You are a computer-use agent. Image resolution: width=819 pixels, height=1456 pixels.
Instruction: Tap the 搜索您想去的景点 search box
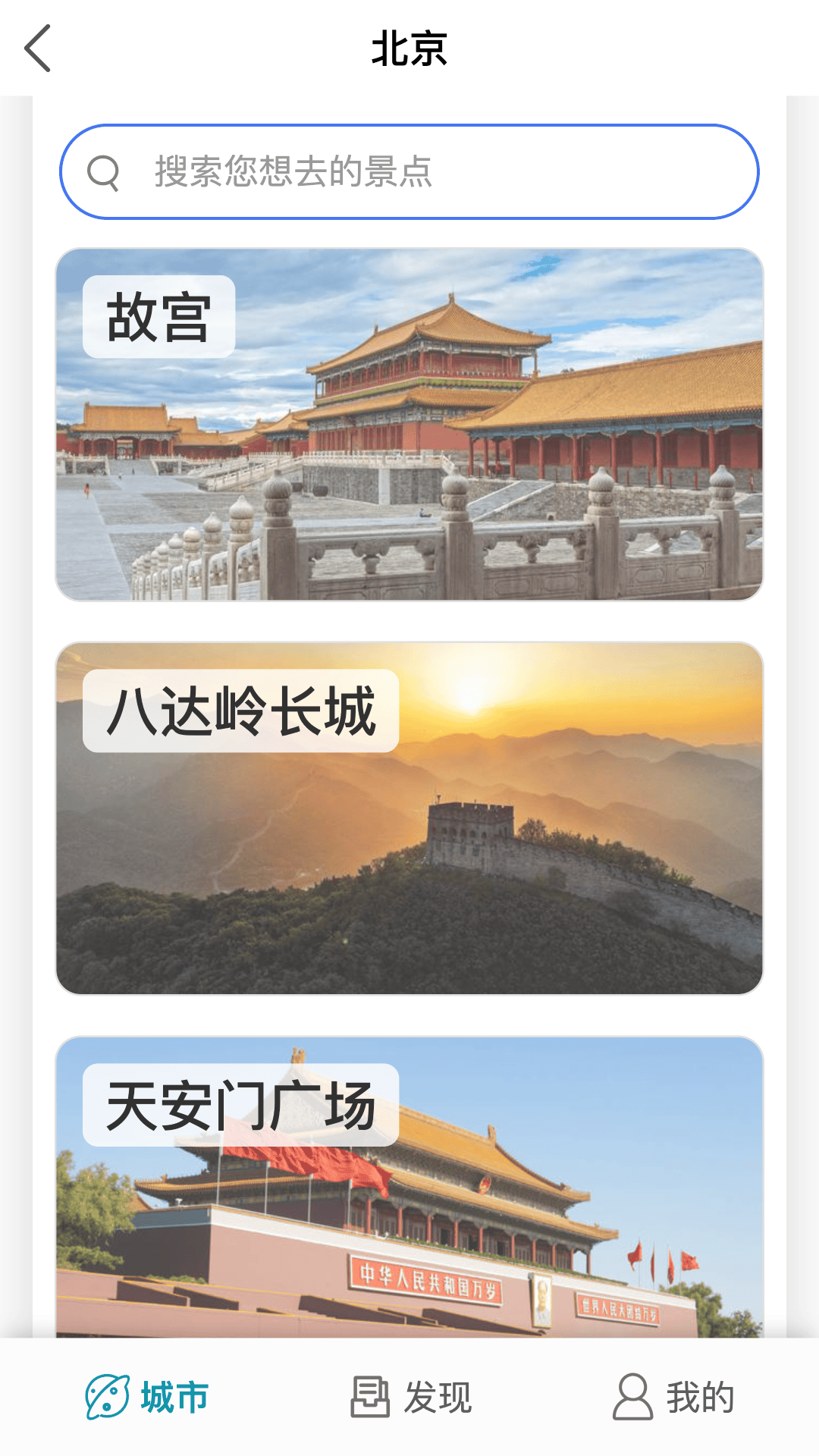(x=409, y=172)
